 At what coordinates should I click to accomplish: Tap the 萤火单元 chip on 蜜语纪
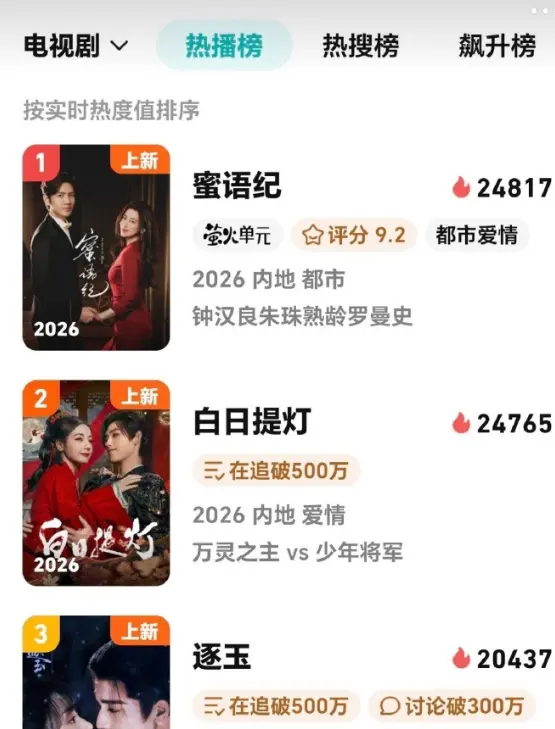(238, 235)
